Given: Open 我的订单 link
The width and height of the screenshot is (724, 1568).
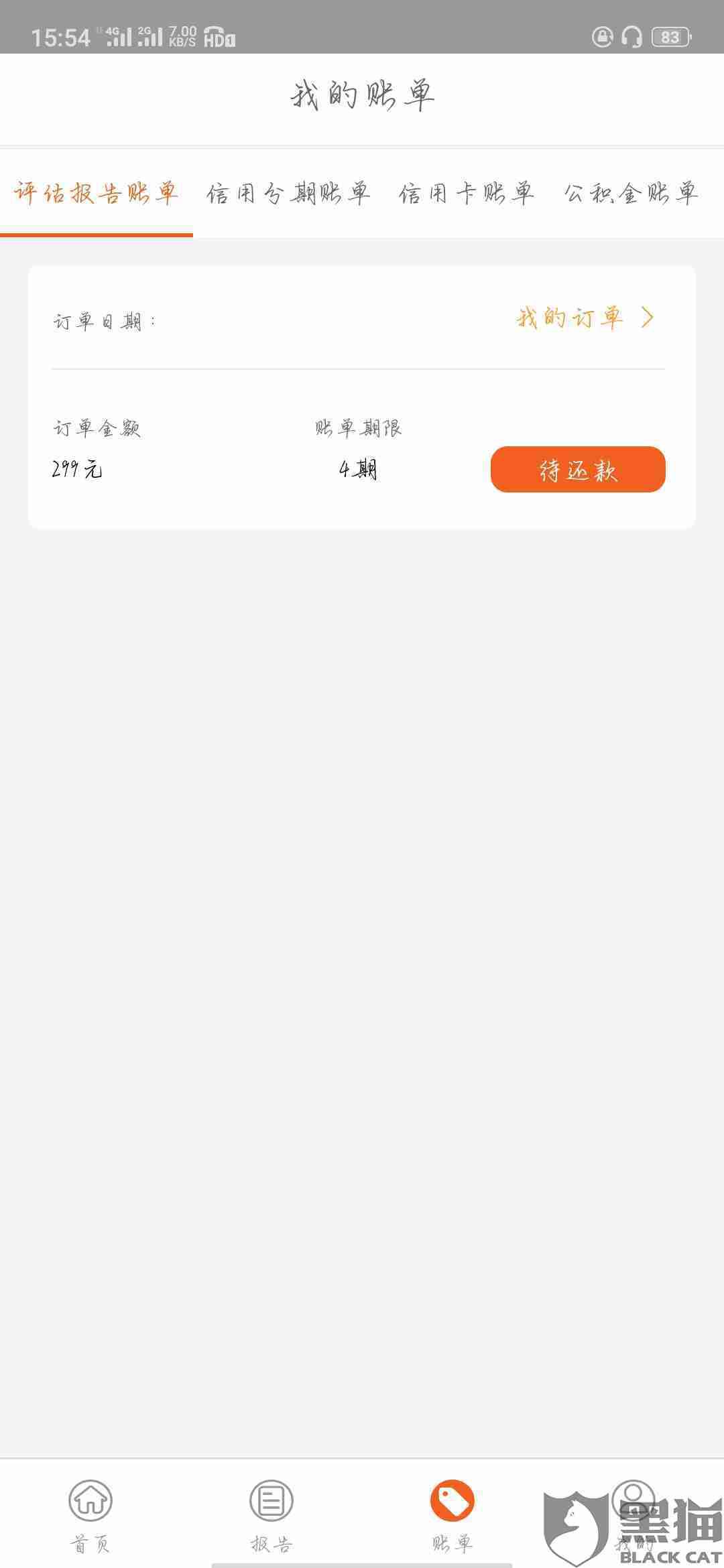Looking at the screenshot, I should pos(583,318).
